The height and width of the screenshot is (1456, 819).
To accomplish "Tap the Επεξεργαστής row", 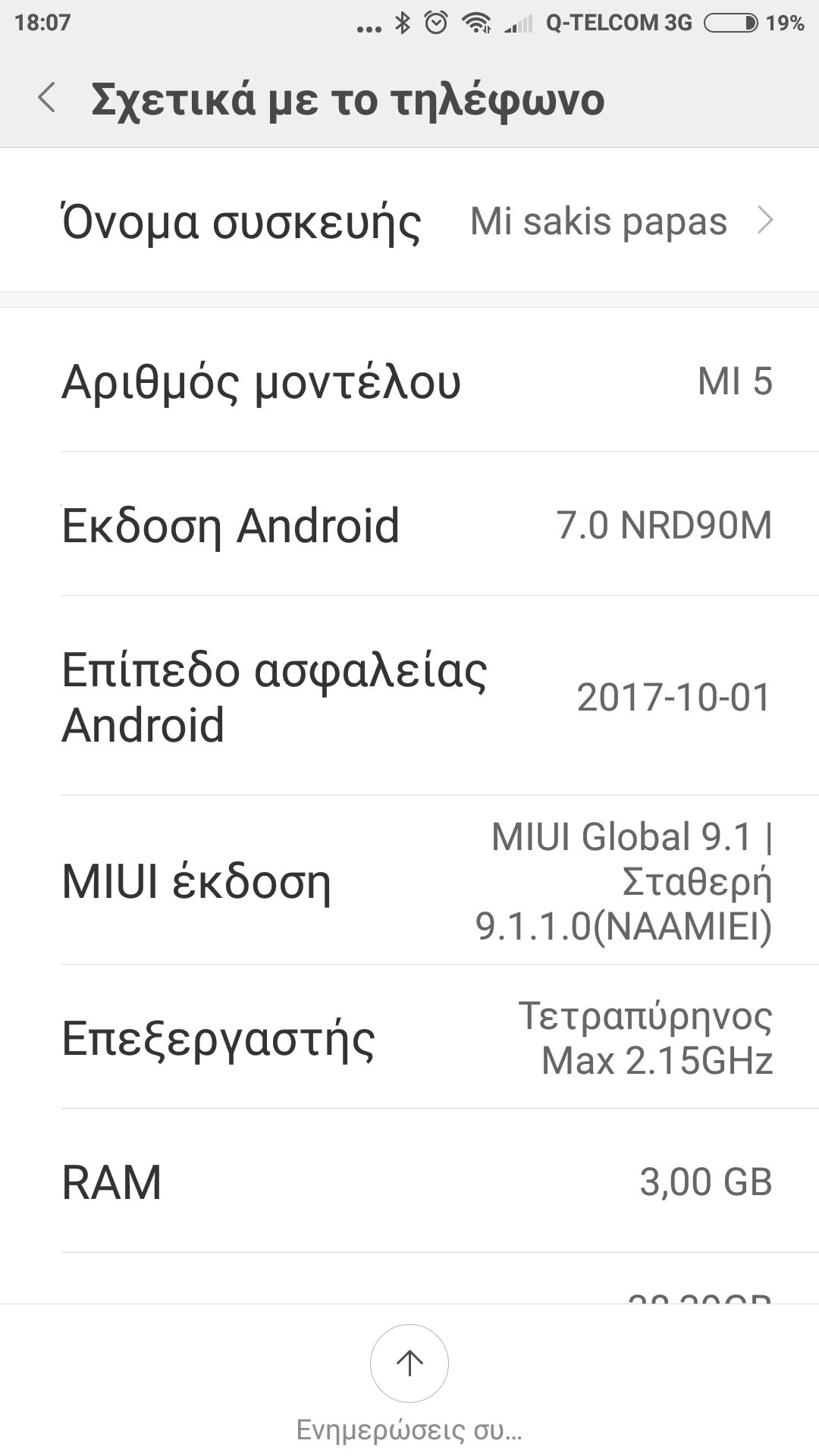I will point(409,1037).
